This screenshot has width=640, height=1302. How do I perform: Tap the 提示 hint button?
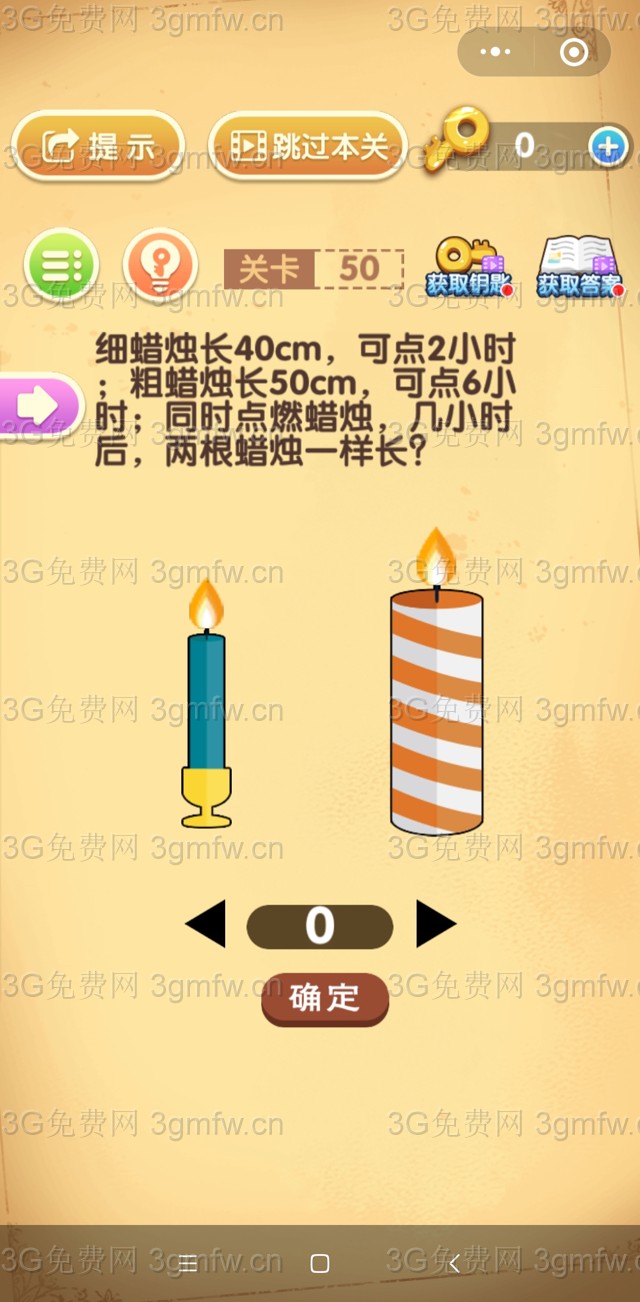point(98,146)
